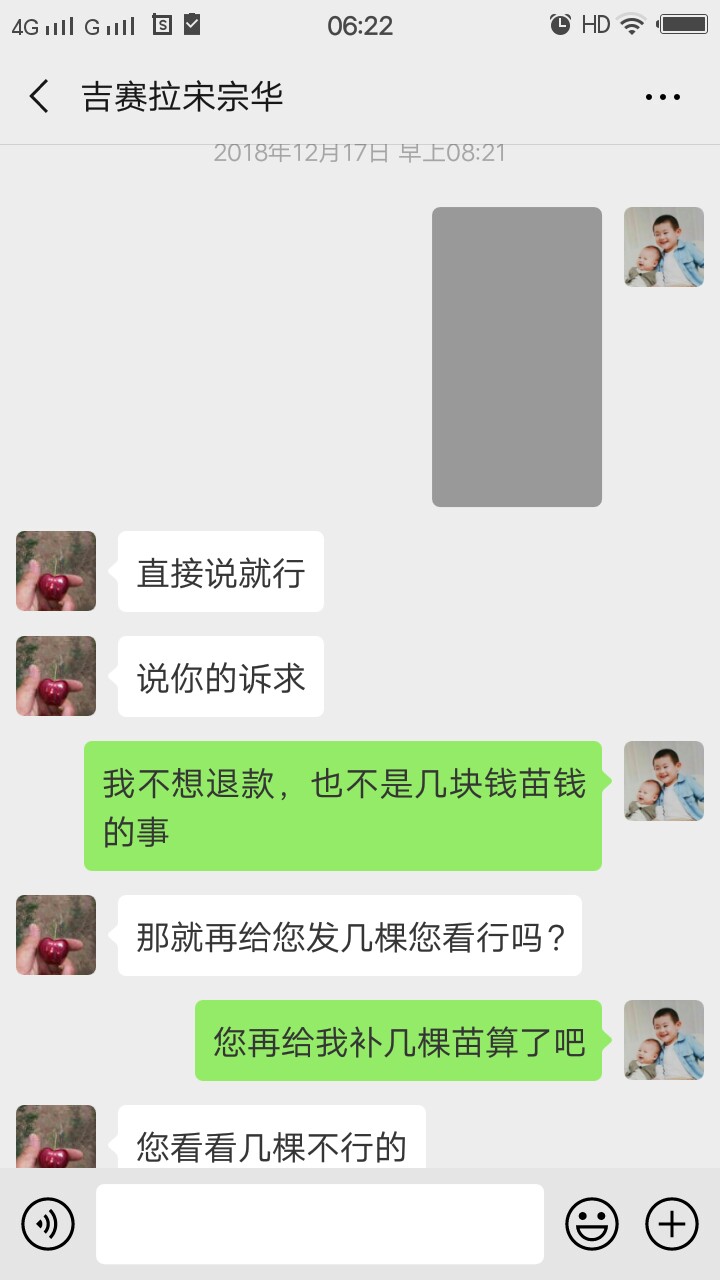720x1280 pixels.
Task: Open the emoji sticker panel
Action: (592, 1223)
